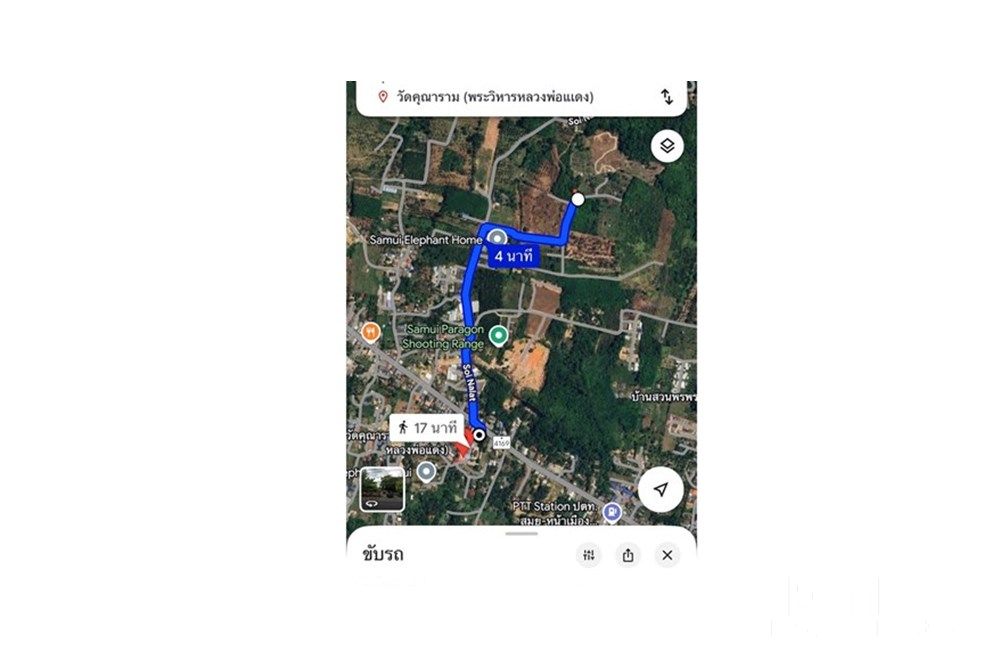The height and width of the screenshot is (667, 1000).
Task: Open the map layers button
Action: tap(667, 146)
